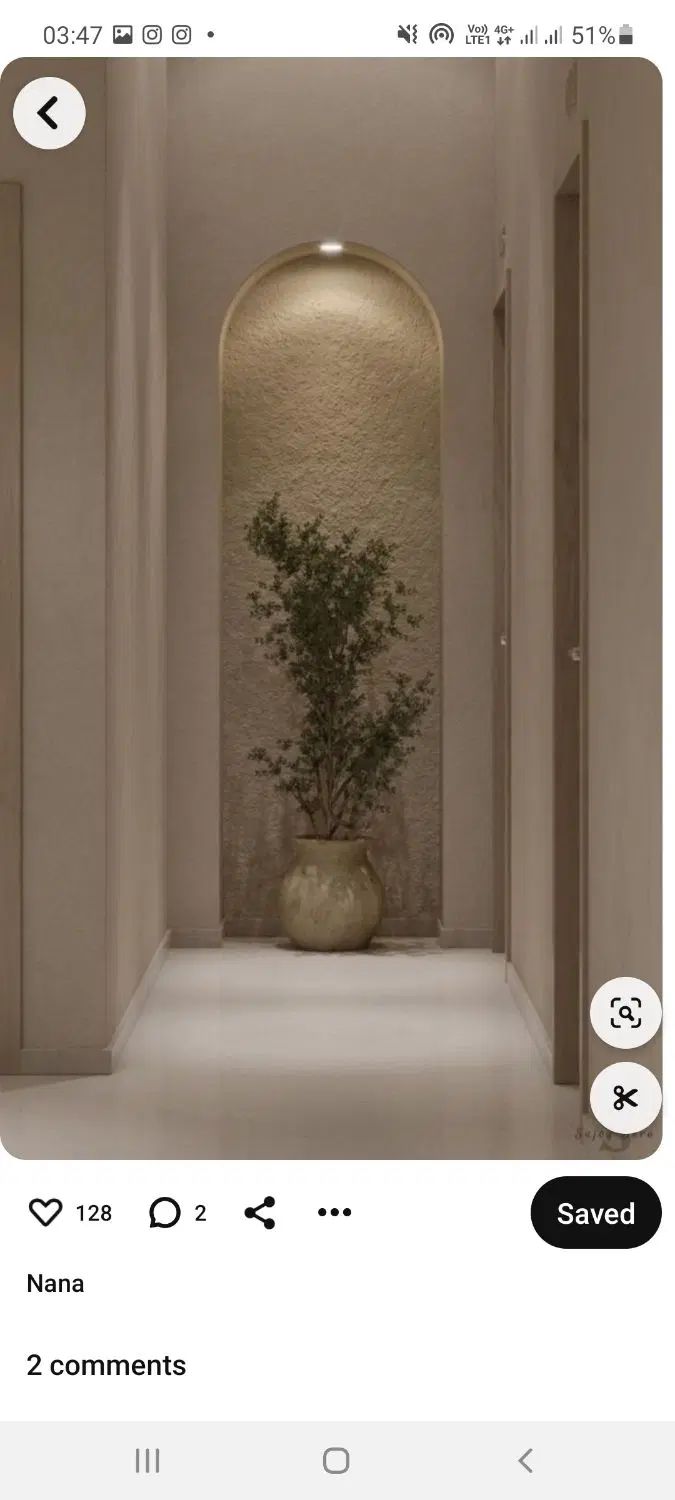Go back using the top-left arrow
The image size is (675, 1500).
pos(49,113)
